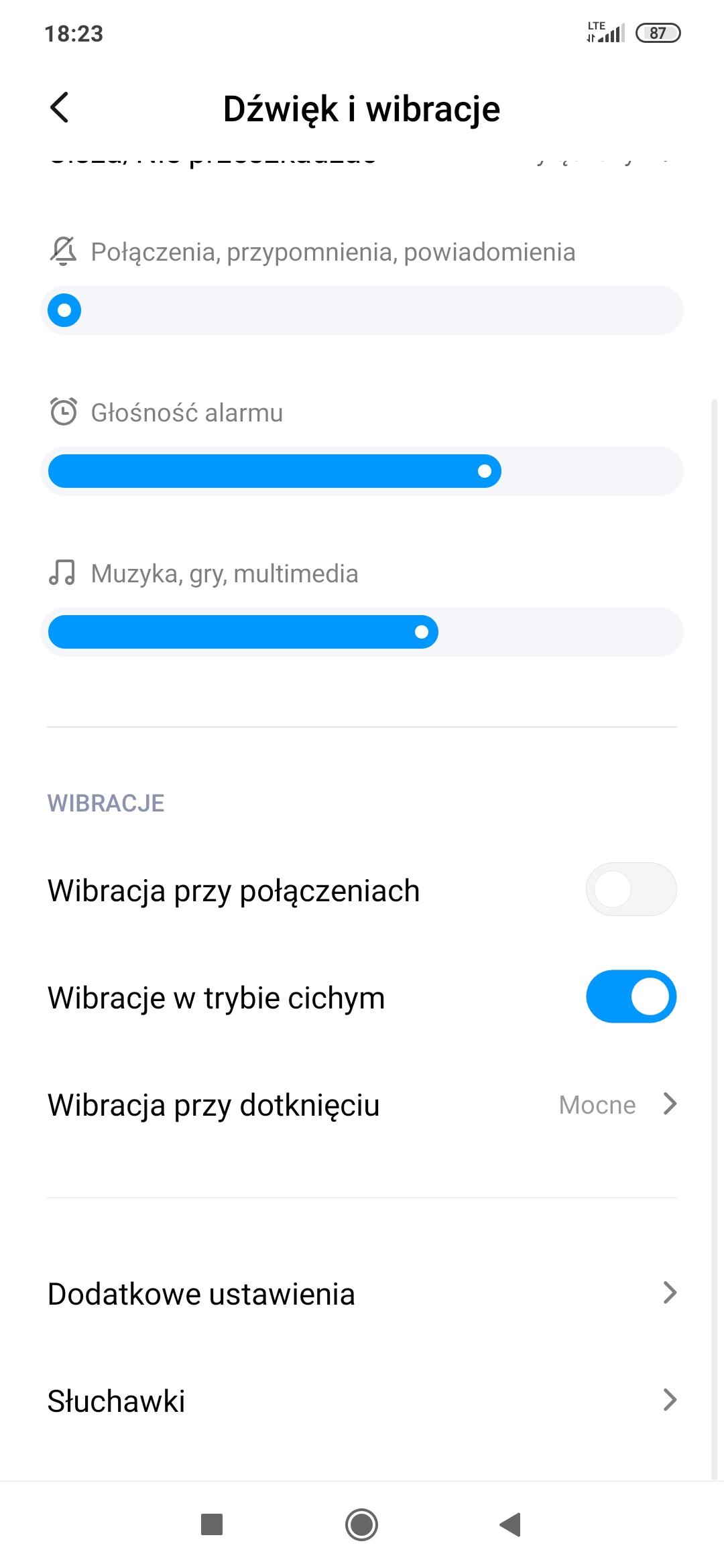This screenshot has width=724, height=1568.
Task: Set the Muzyka, gry, multimedia volume slider
Action: point(362,632)
